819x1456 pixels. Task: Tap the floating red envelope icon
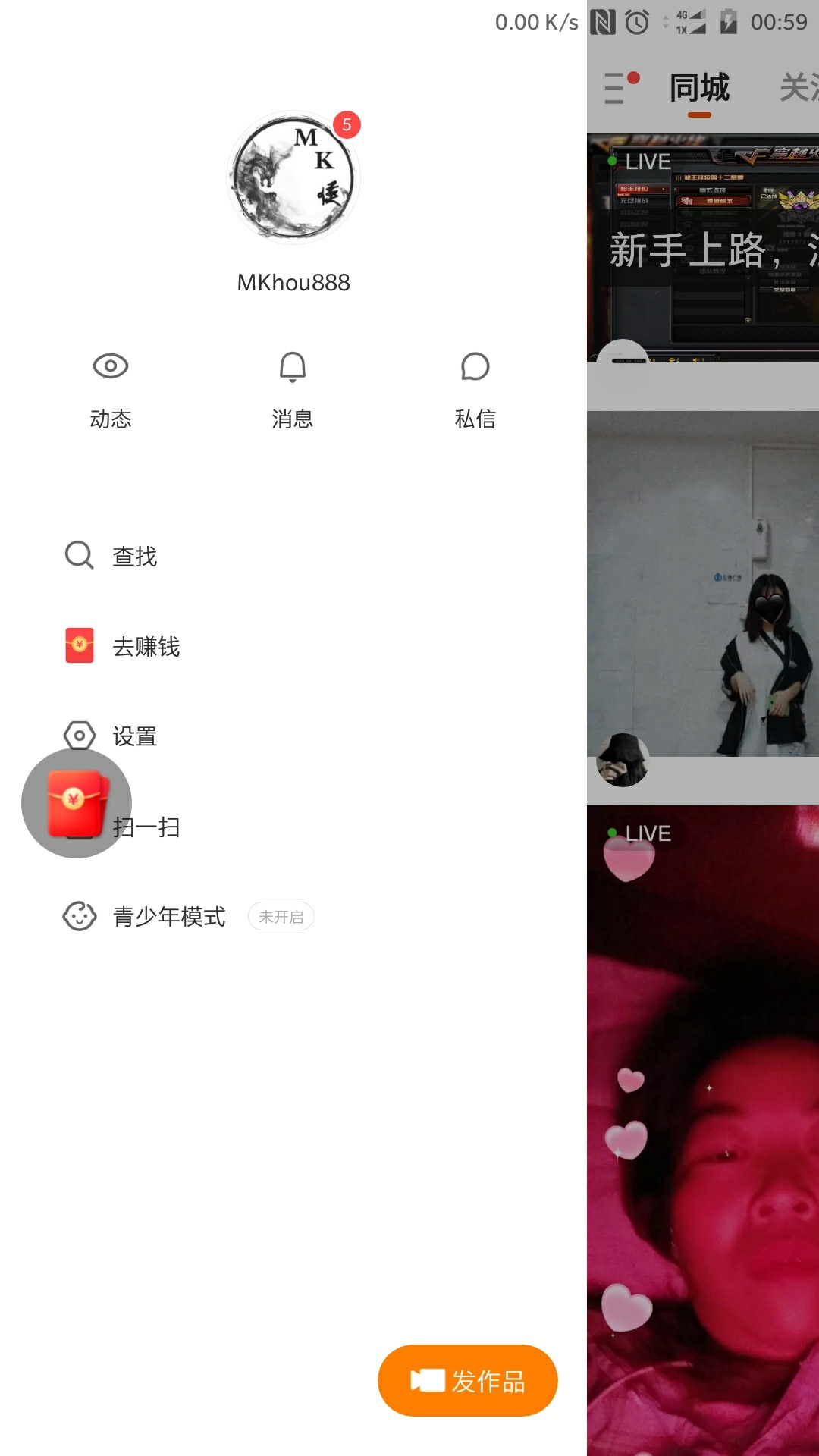pos(76,803)
